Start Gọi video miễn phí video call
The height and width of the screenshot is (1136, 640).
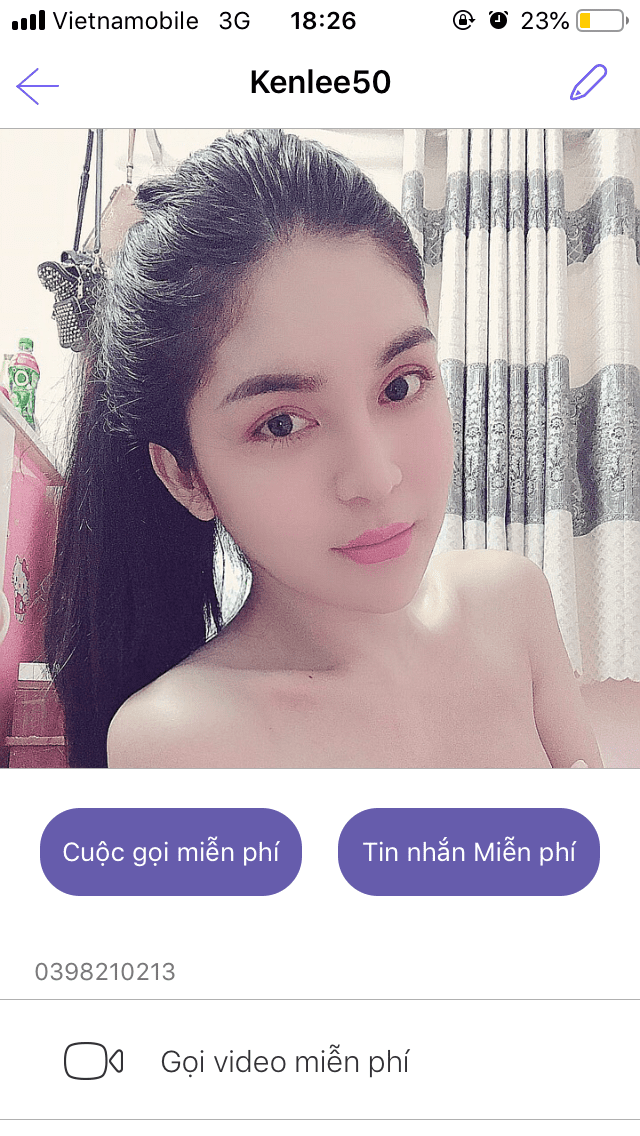[x=284, y=1061]
